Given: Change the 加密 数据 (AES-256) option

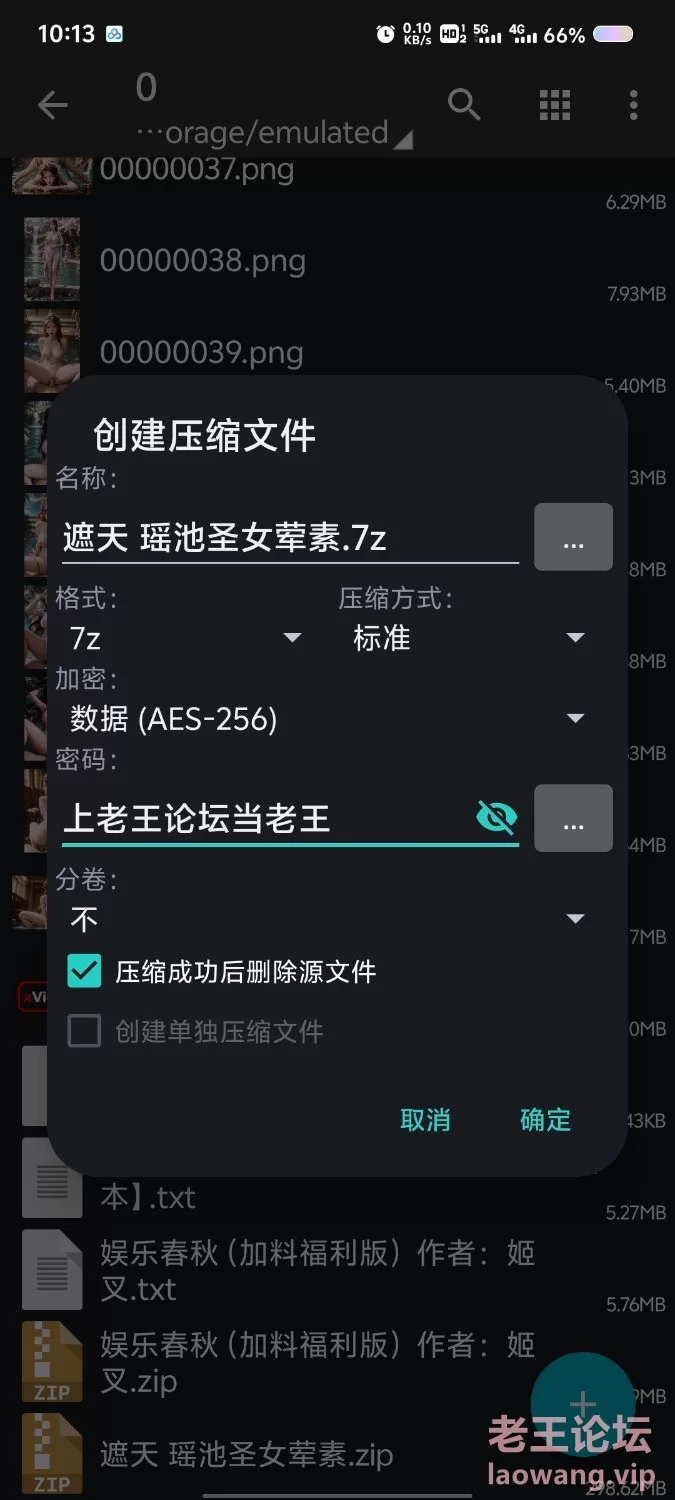Looking at the screenshot, I should 325,718.
